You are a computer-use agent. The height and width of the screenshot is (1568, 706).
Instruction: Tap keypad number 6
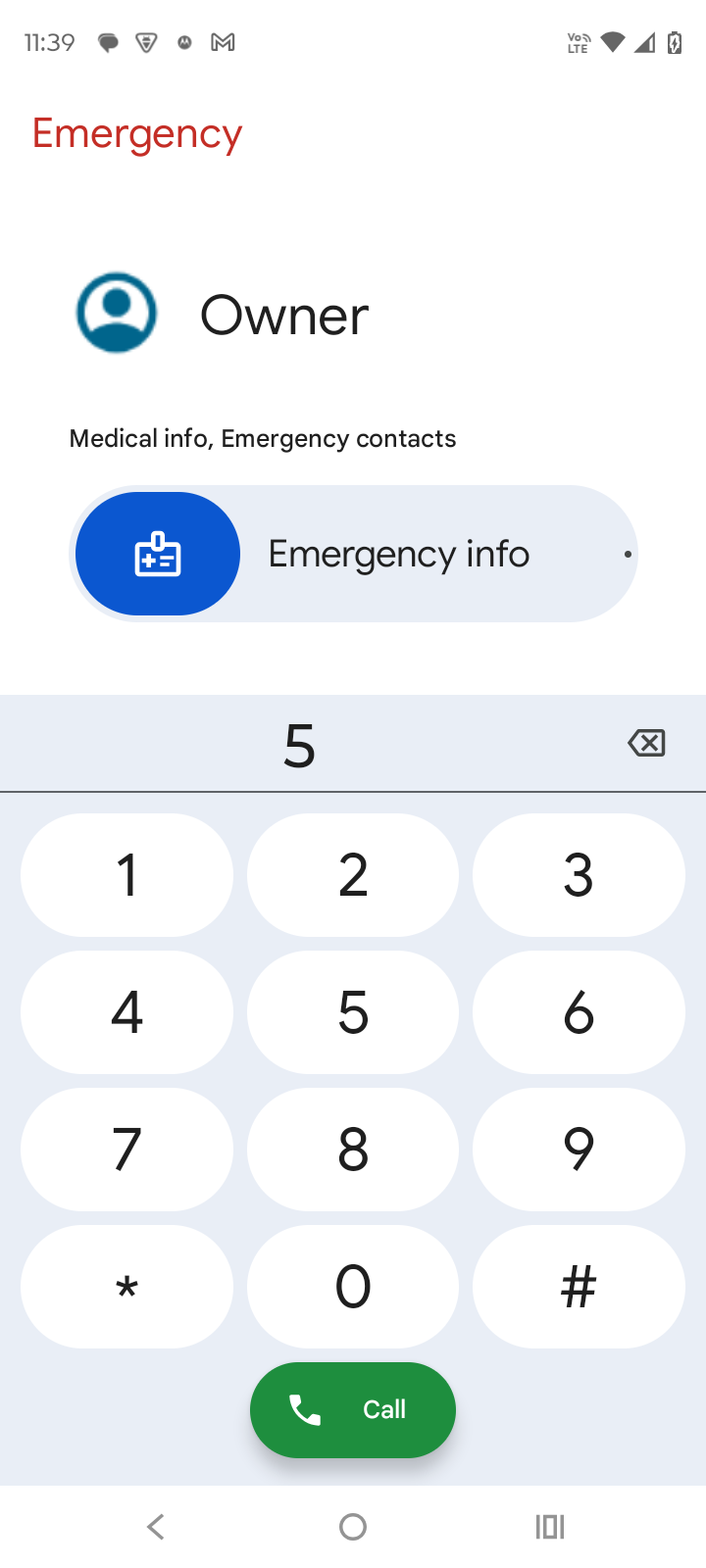tap(579, 1011)
